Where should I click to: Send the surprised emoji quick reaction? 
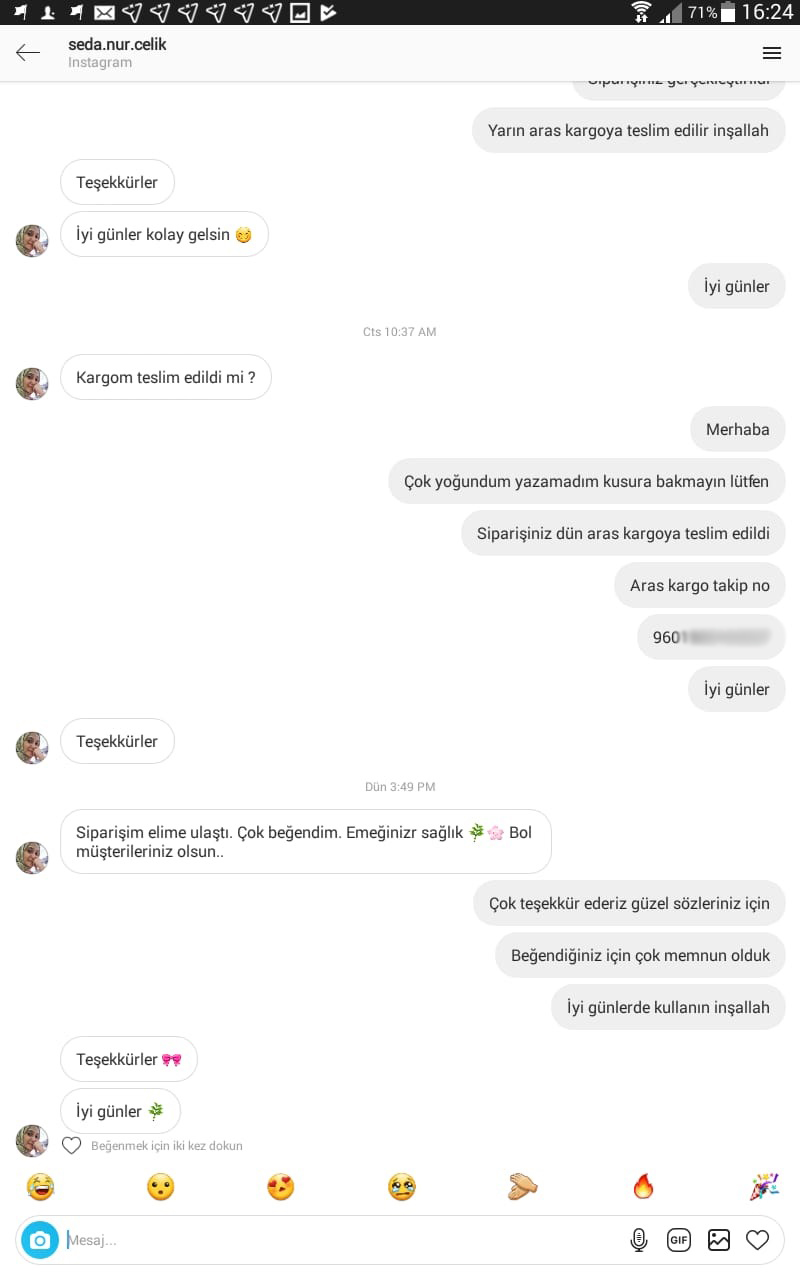click(160, 1187)
